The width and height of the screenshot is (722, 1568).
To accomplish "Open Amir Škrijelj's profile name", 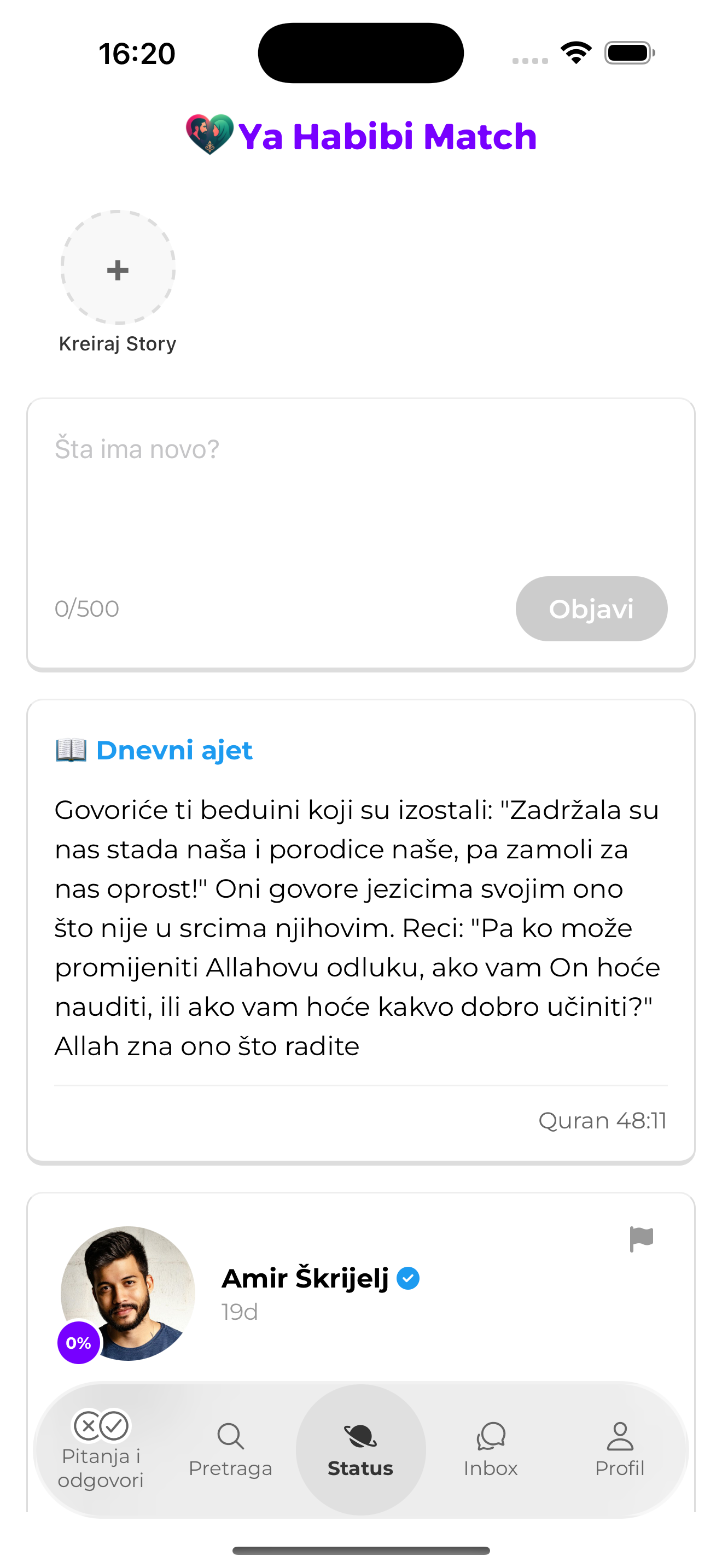I will 305,1278.
